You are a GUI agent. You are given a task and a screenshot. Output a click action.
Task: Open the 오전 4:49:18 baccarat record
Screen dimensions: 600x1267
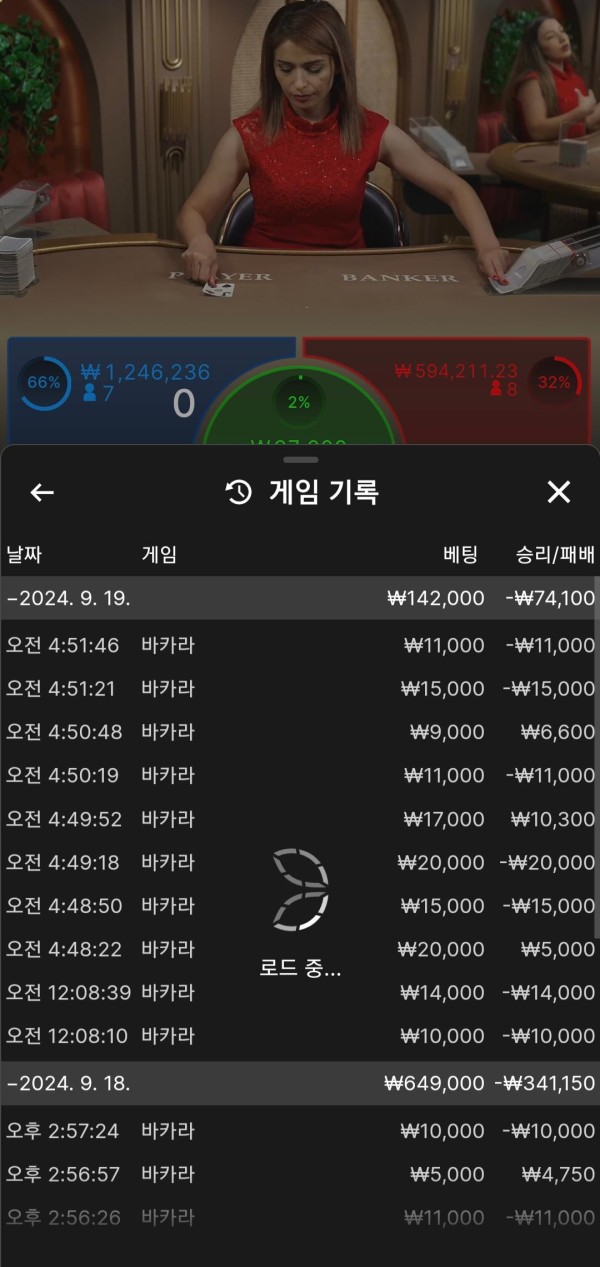pos(300,862)
